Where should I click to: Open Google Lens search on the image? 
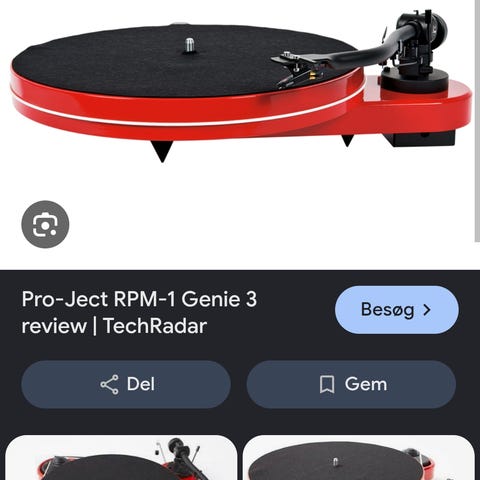45,224
